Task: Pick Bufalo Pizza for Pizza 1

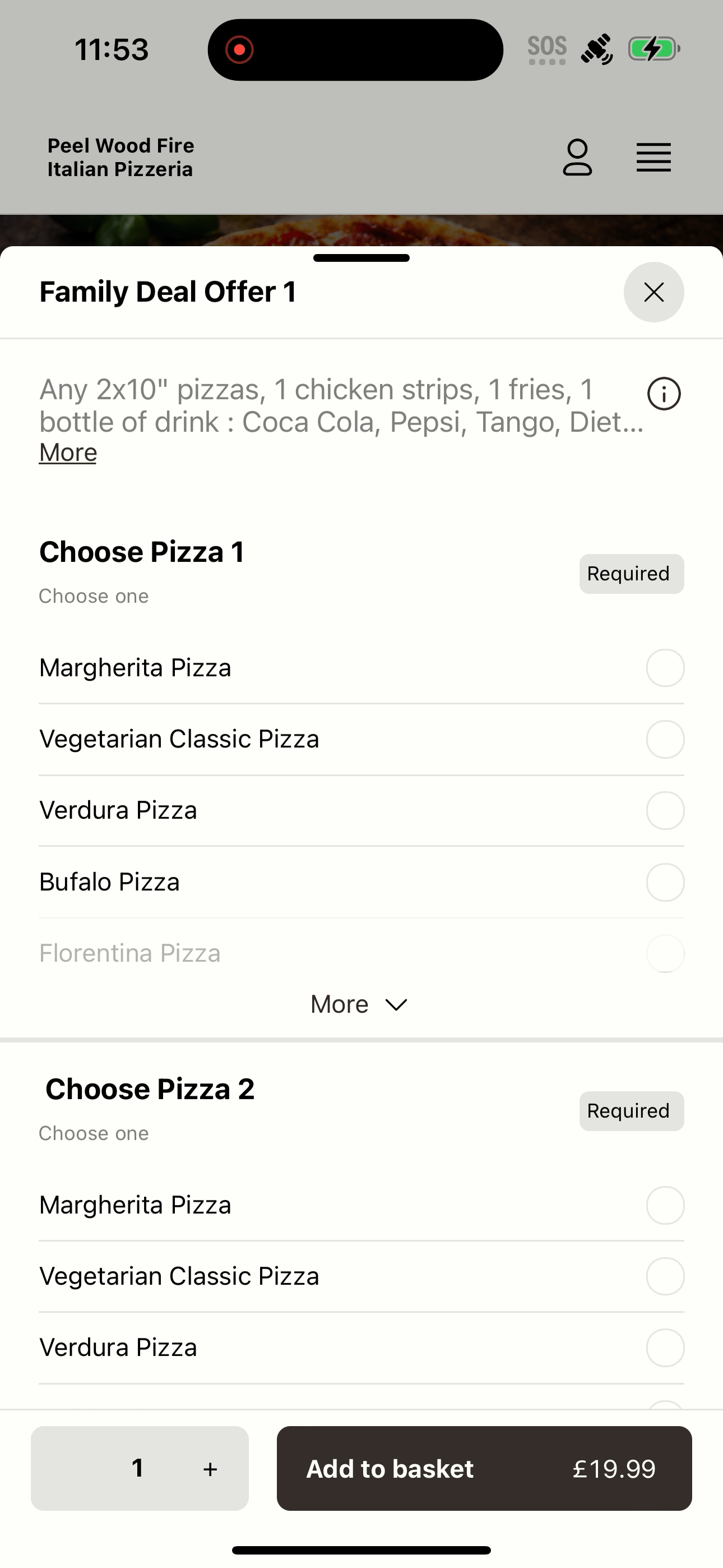Action: 361,882
